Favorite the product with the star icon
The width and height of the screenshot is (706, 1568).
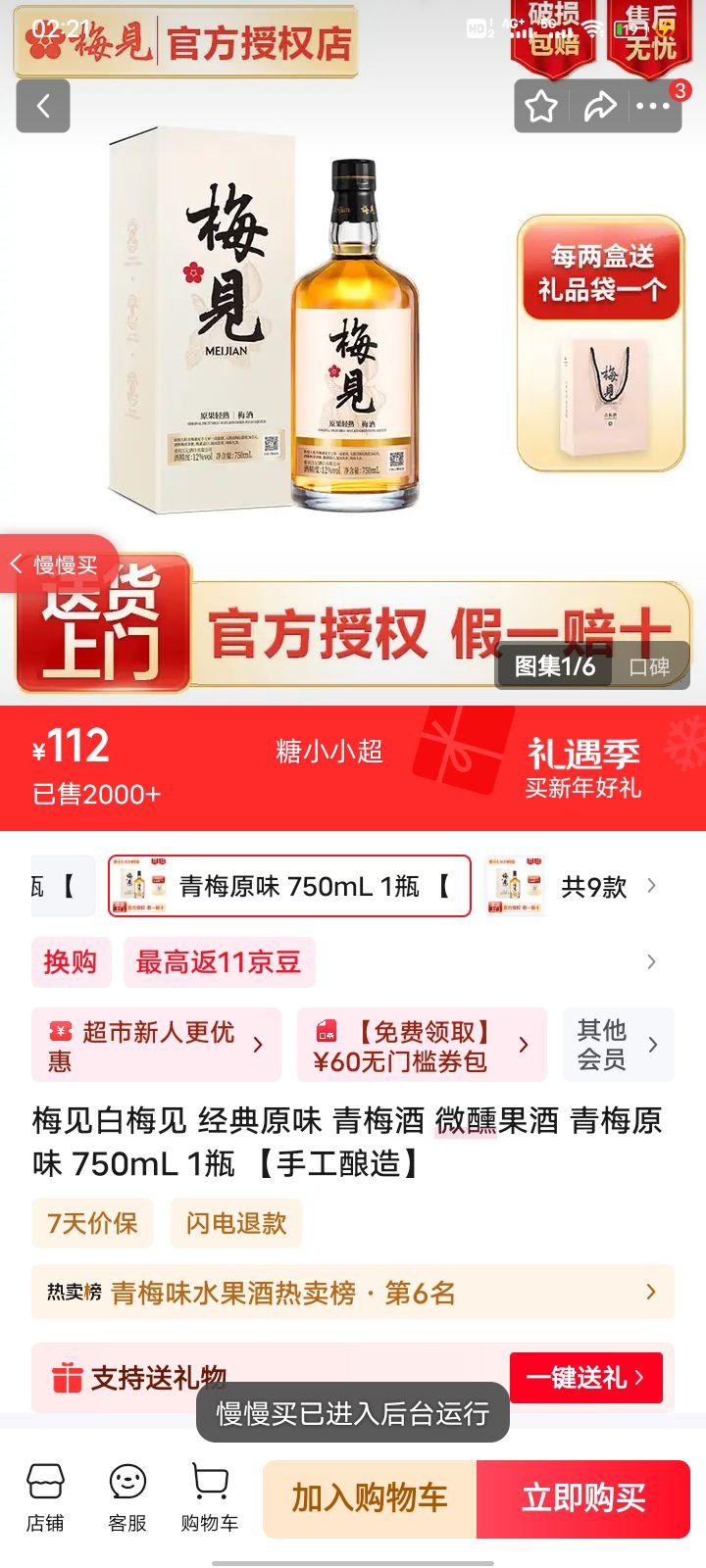[539, 106]
